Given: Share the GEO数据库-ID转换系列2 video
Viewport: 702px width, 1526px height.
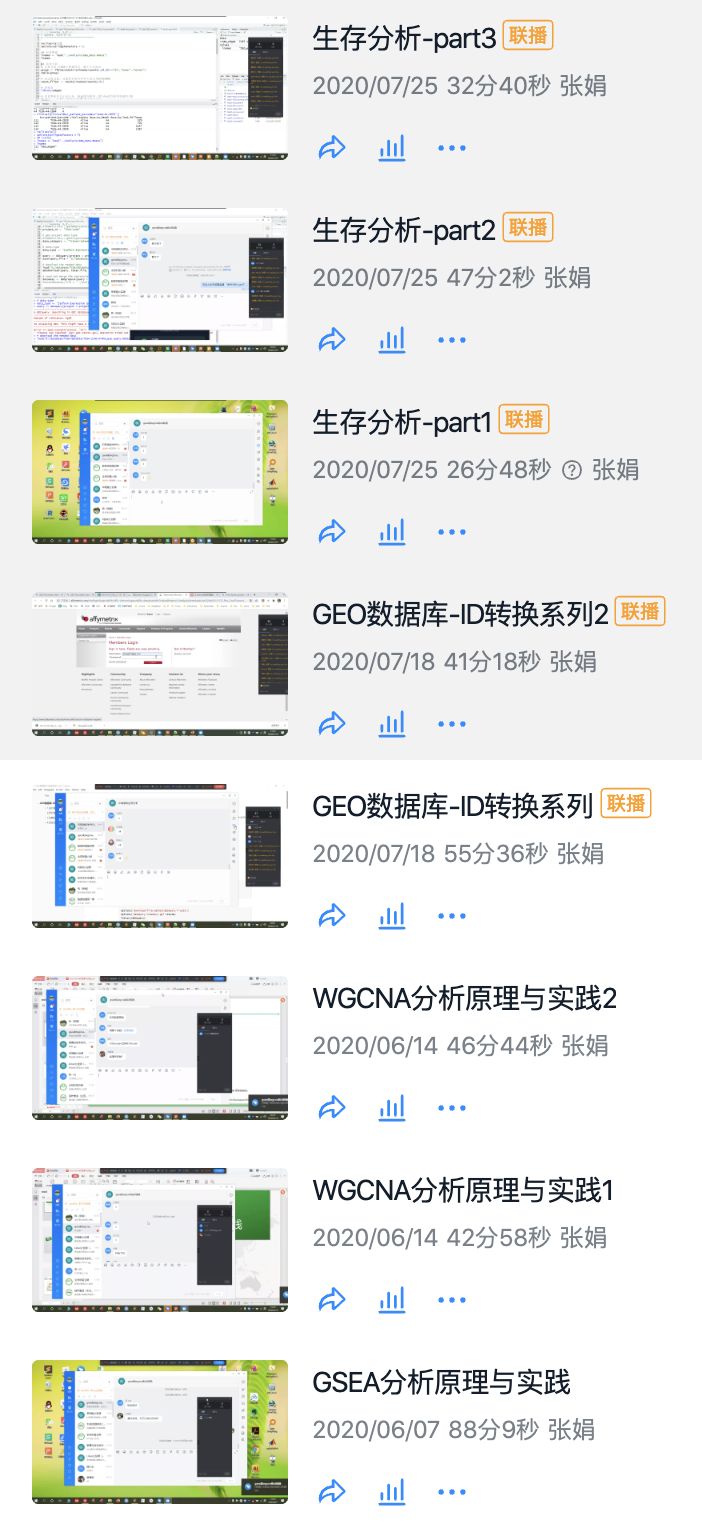Looking at the screenshot, I should click(x=331, y=724).
